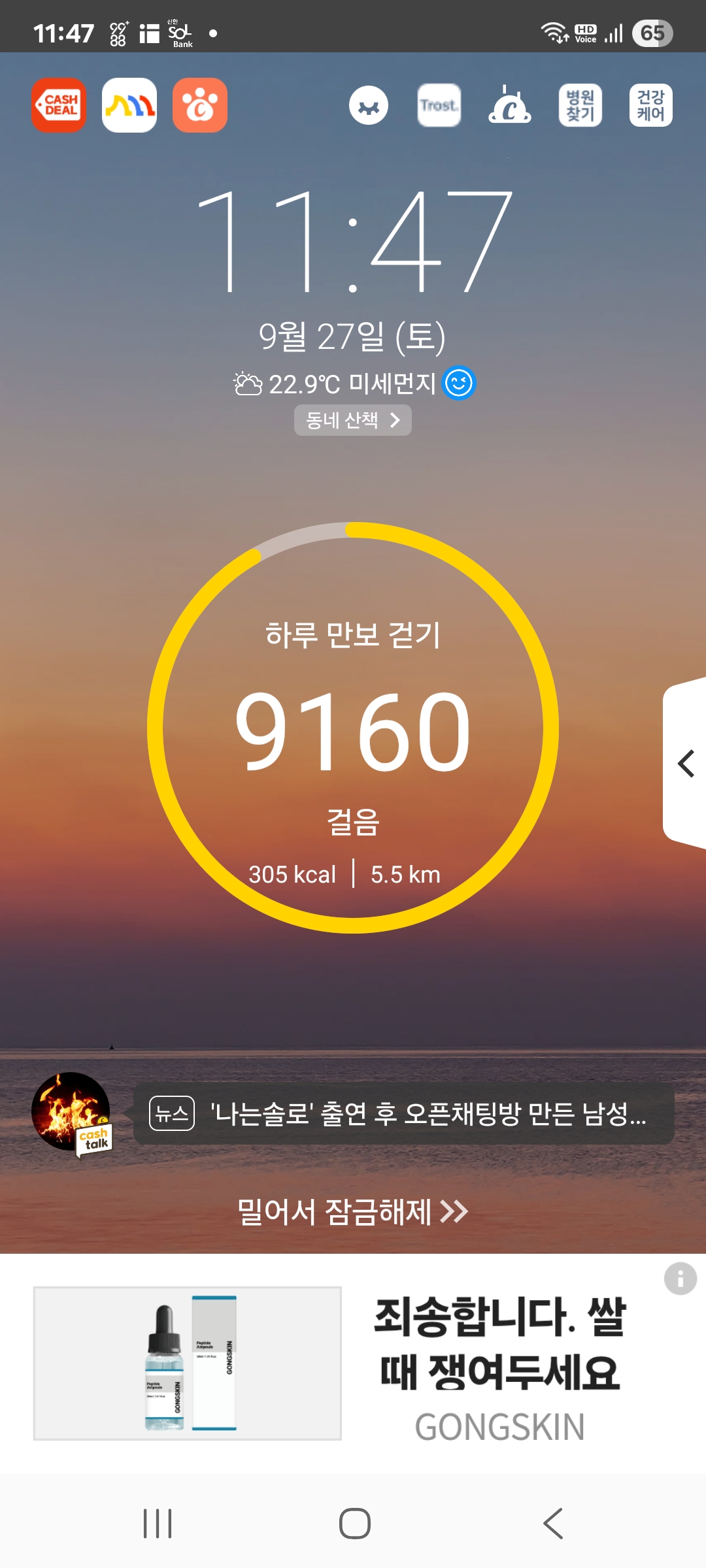Expand the side panel arrow handle

pyautogui.click(x=685, y=764)
